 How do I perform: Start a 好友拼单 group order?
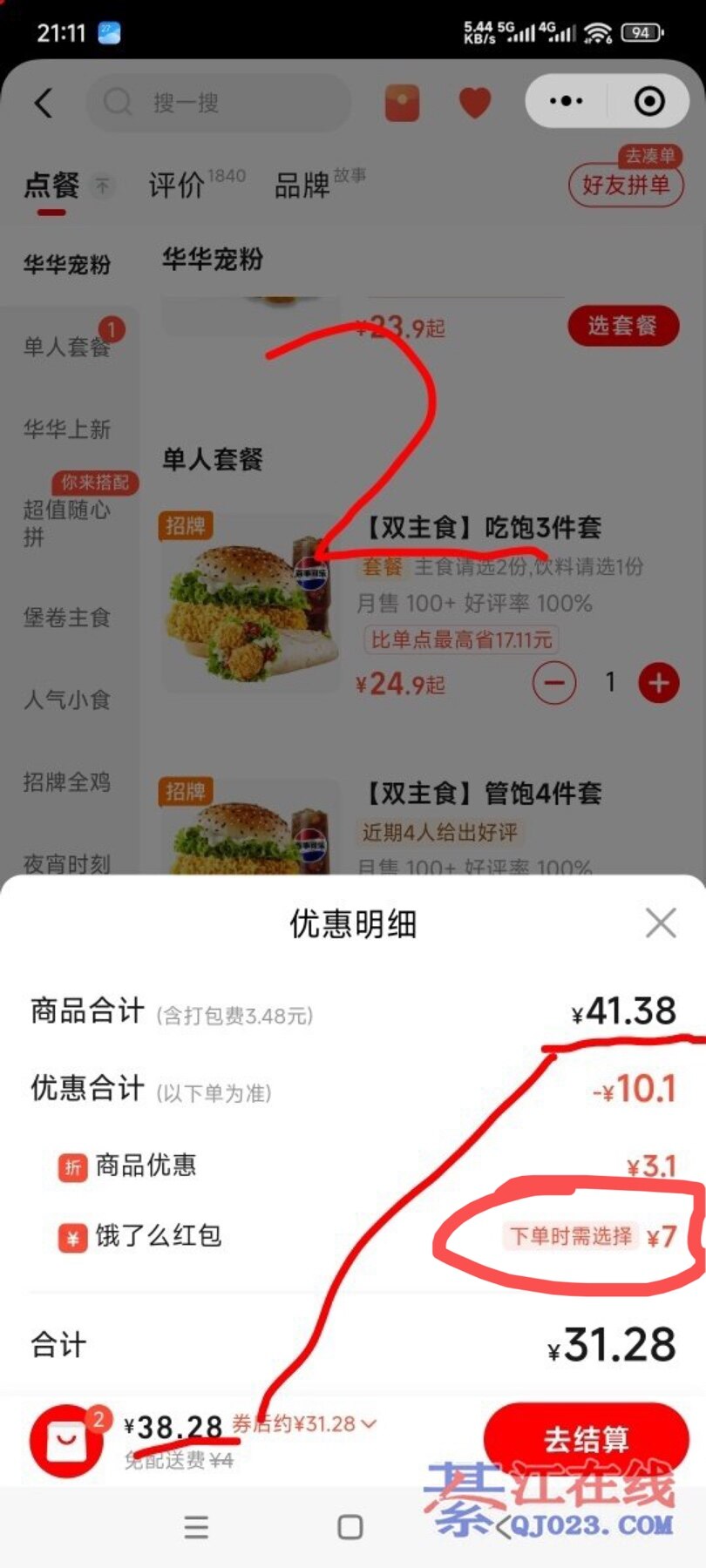click(x=625, y=185)
